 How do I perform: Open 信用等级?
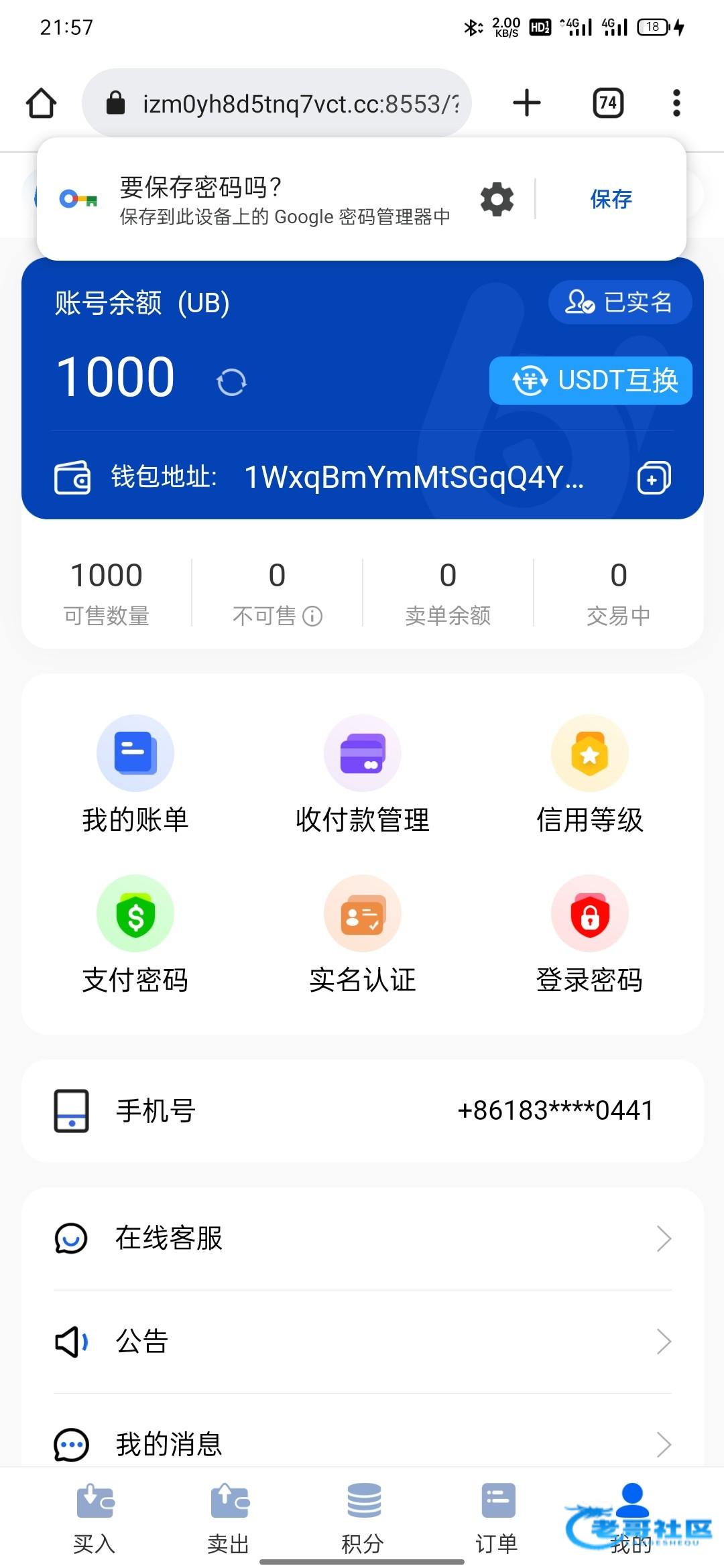[590, 775]
